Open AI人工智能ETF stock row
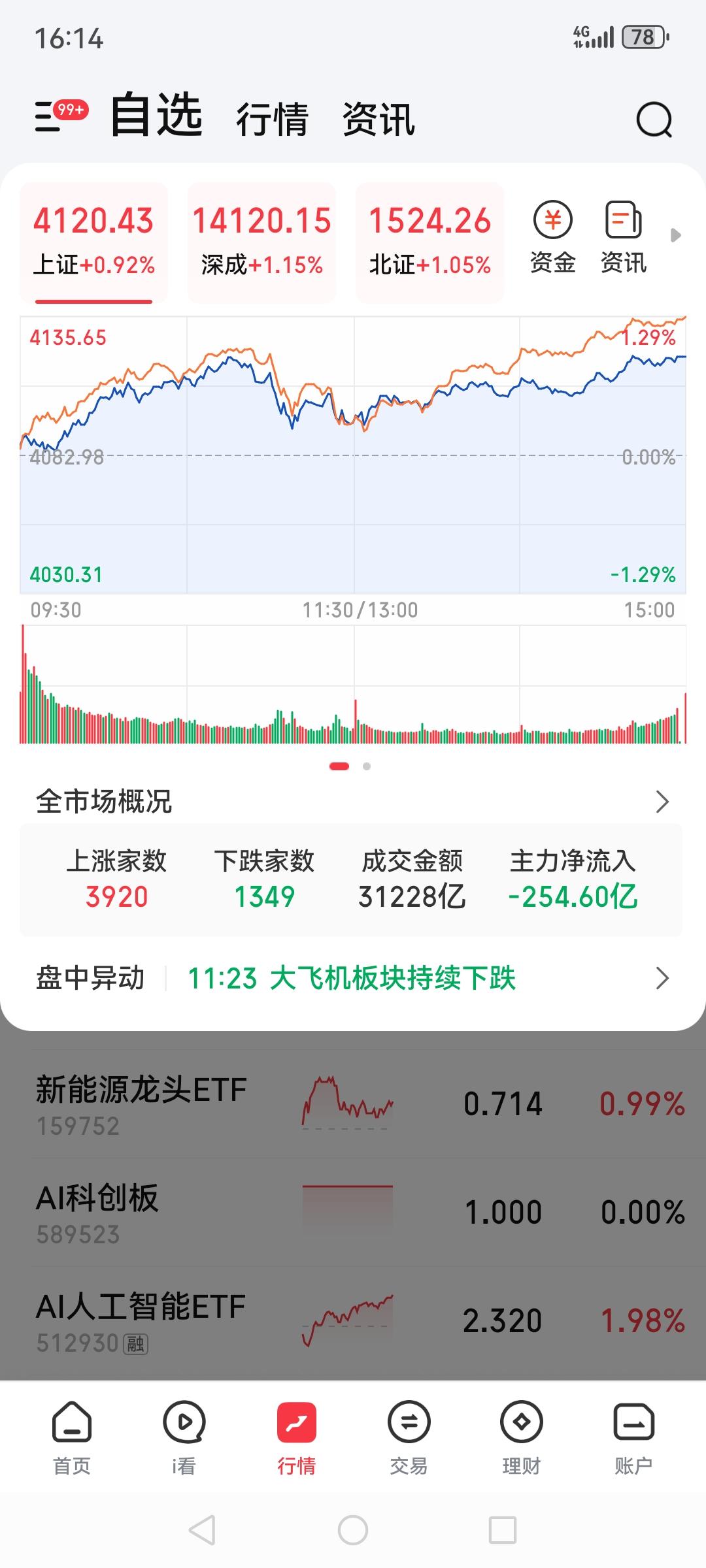The image size is (706, 1568). click(x=353, y=1321)
